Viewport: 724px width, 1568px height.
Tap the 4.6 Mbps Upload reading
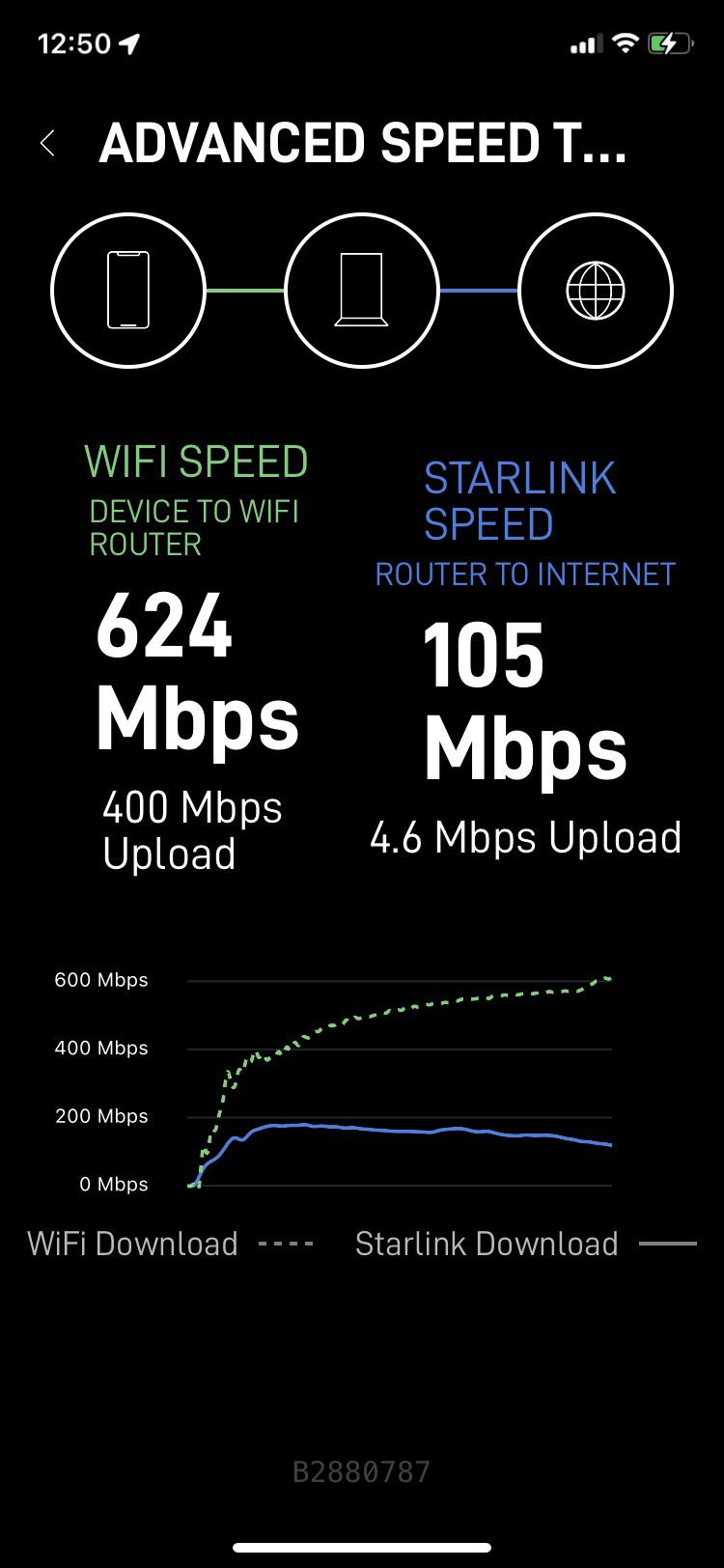point(527,837)
